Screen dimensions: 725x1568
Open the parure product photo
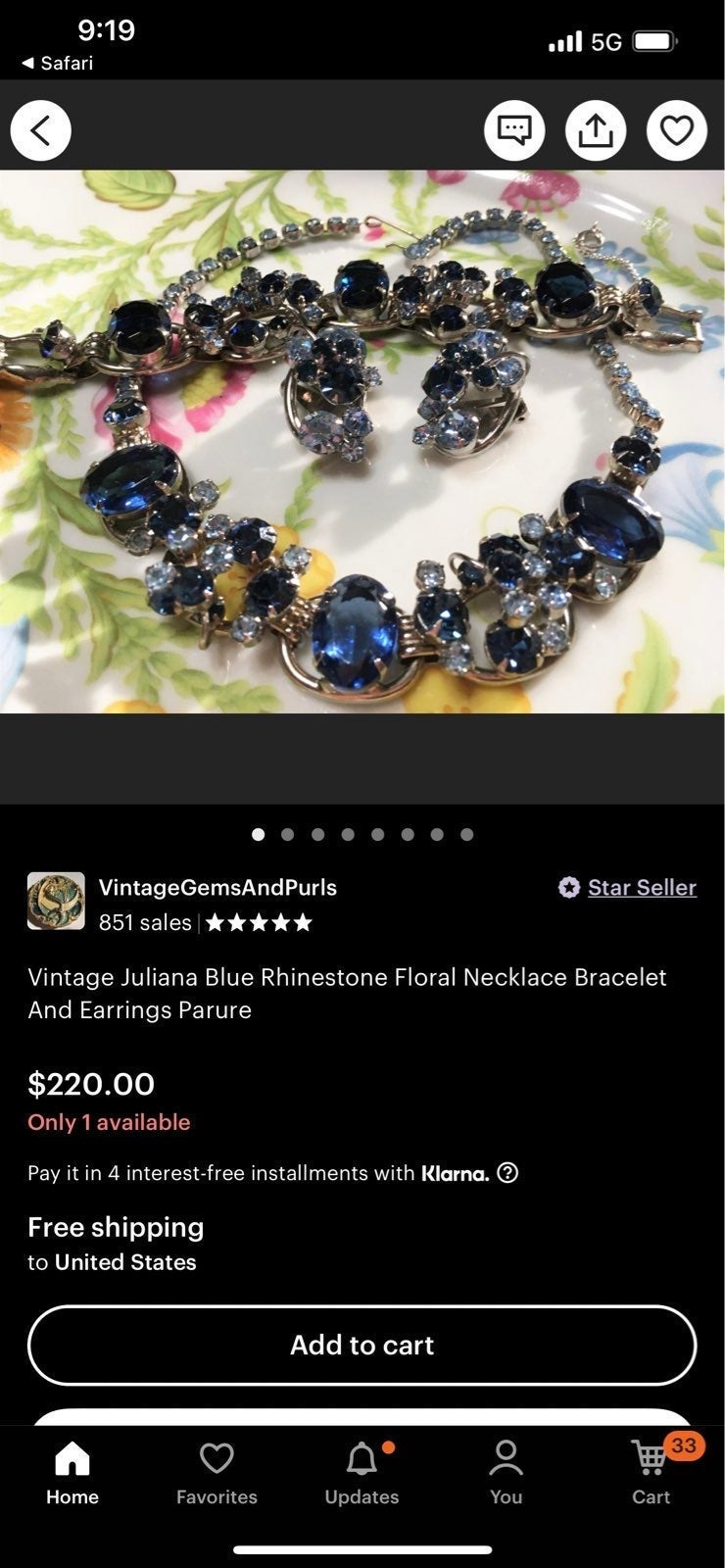(362, 442)
